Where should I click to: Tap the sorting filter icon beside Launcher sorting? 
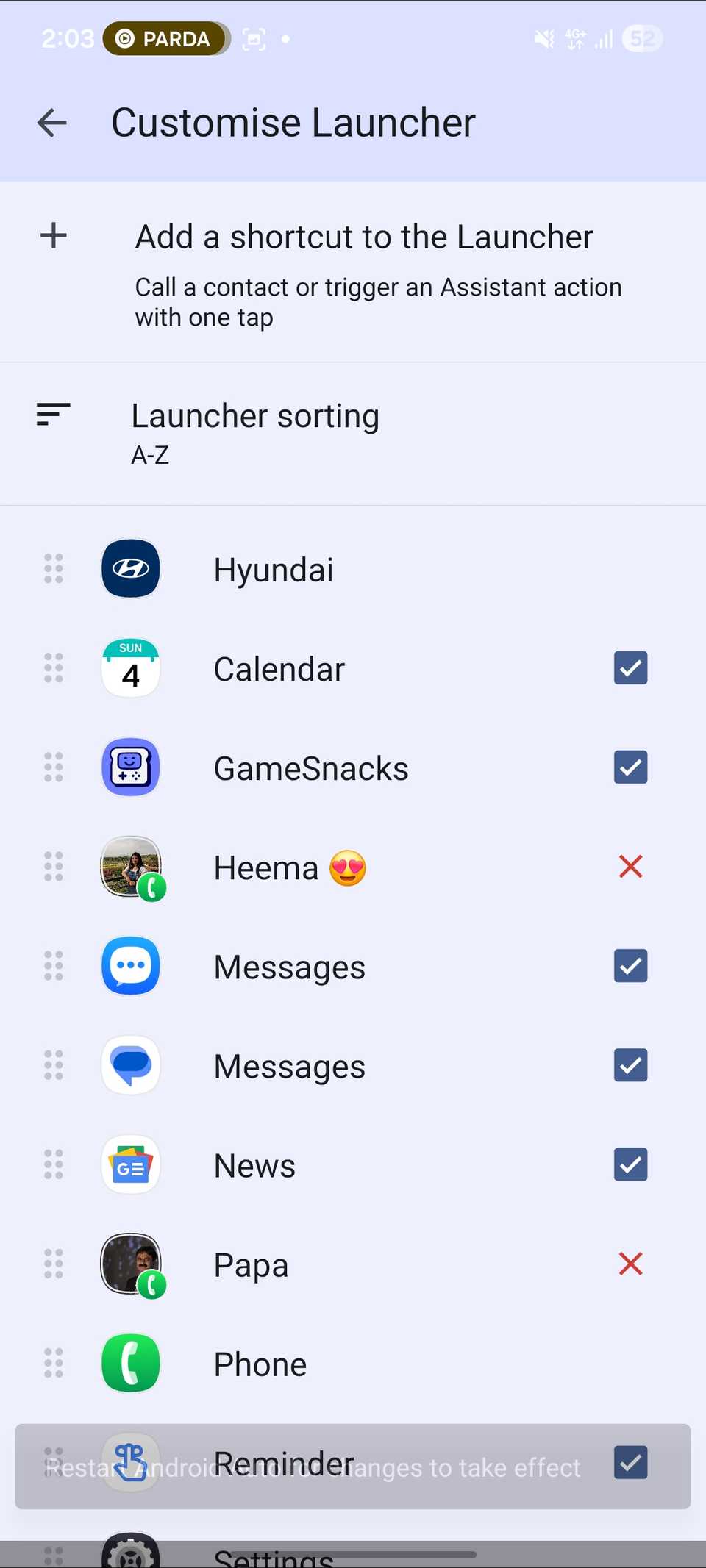coord(52,415)
